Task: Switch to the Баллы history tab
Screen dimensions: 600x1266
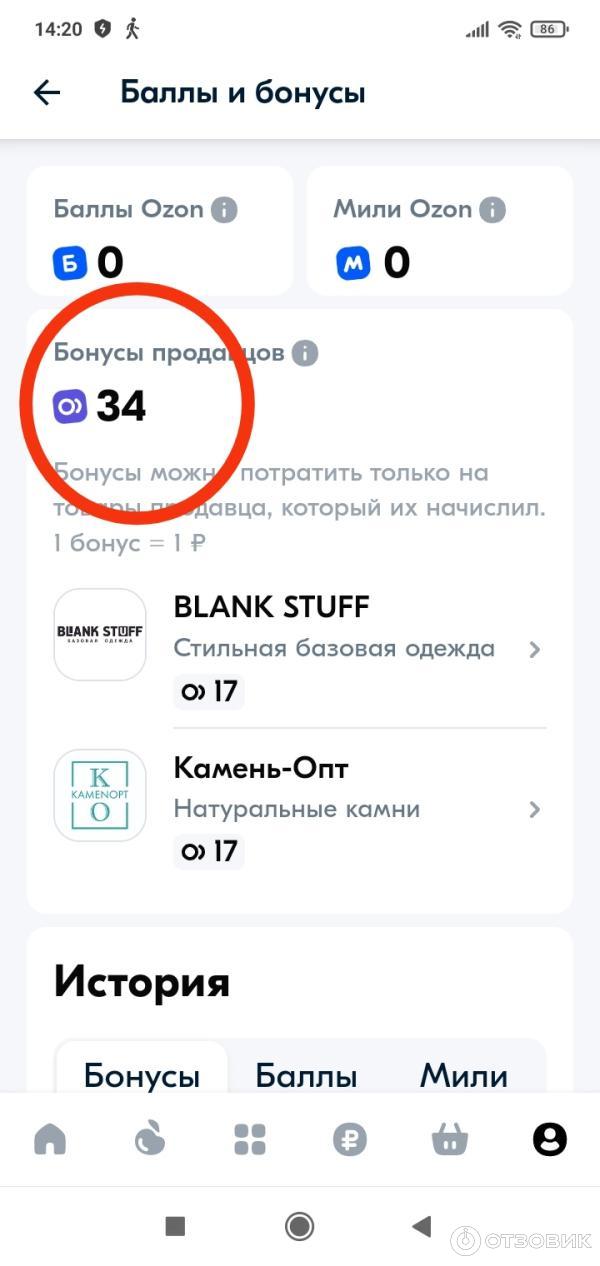Action: tap(306, 1075)
